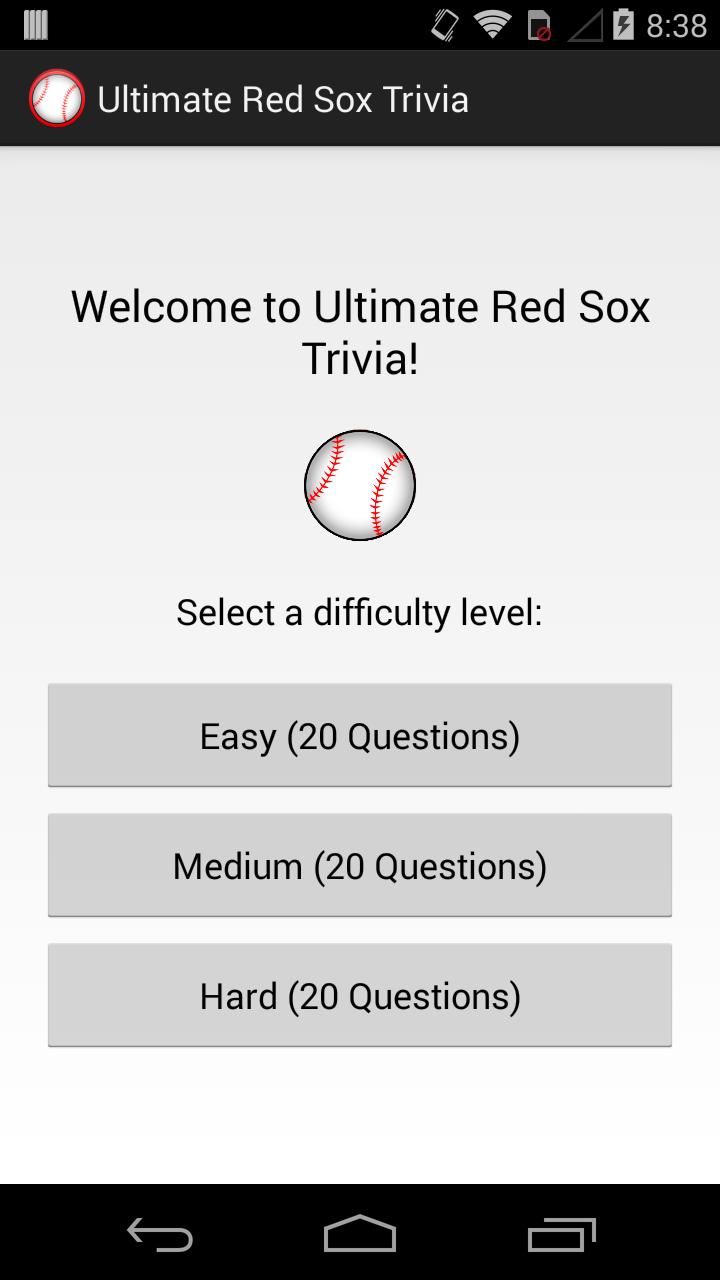Tap the Ultimate Red Sox Trivia title
The height and width of the screenshot is (1280, 720).
point(283,98)
